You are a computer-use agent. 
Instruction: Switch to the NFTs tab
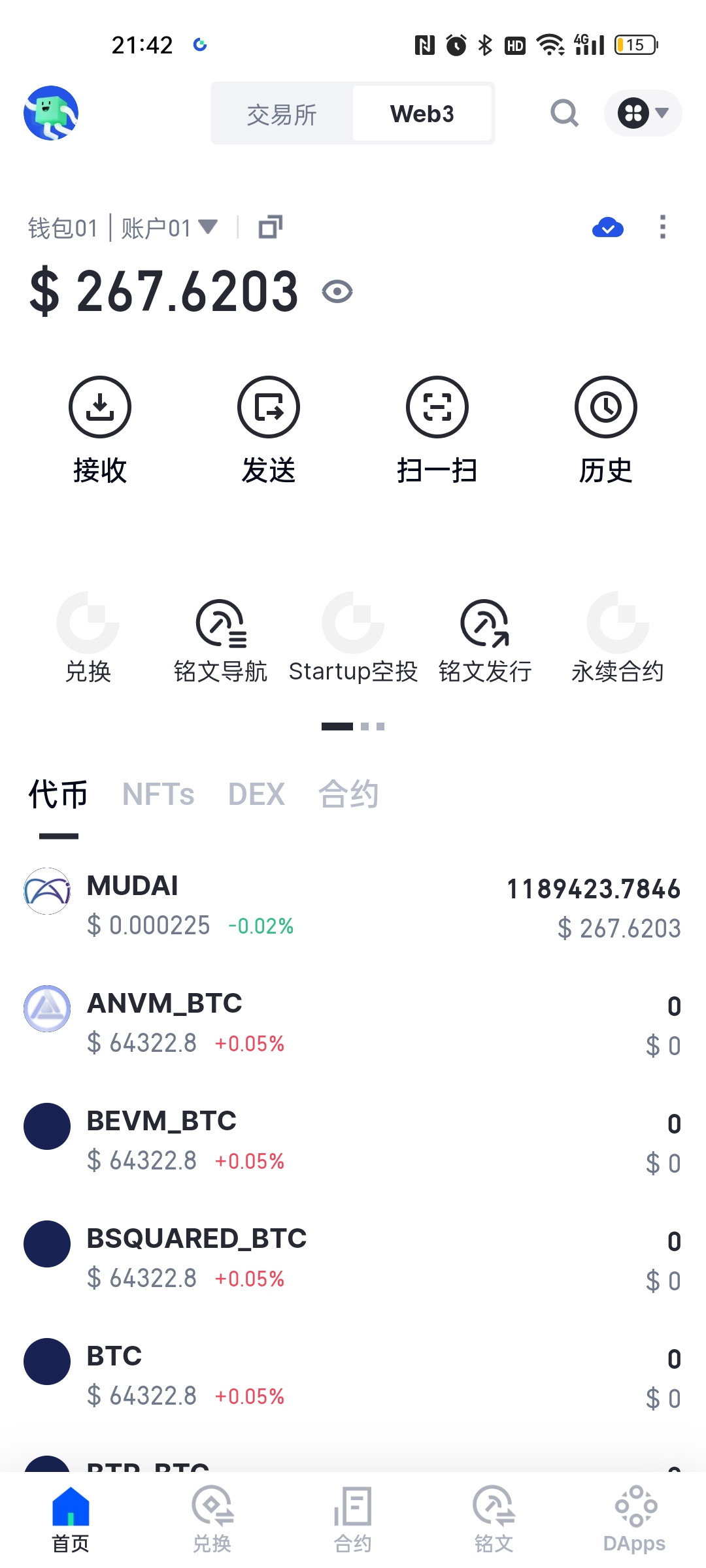click(158, 794)
